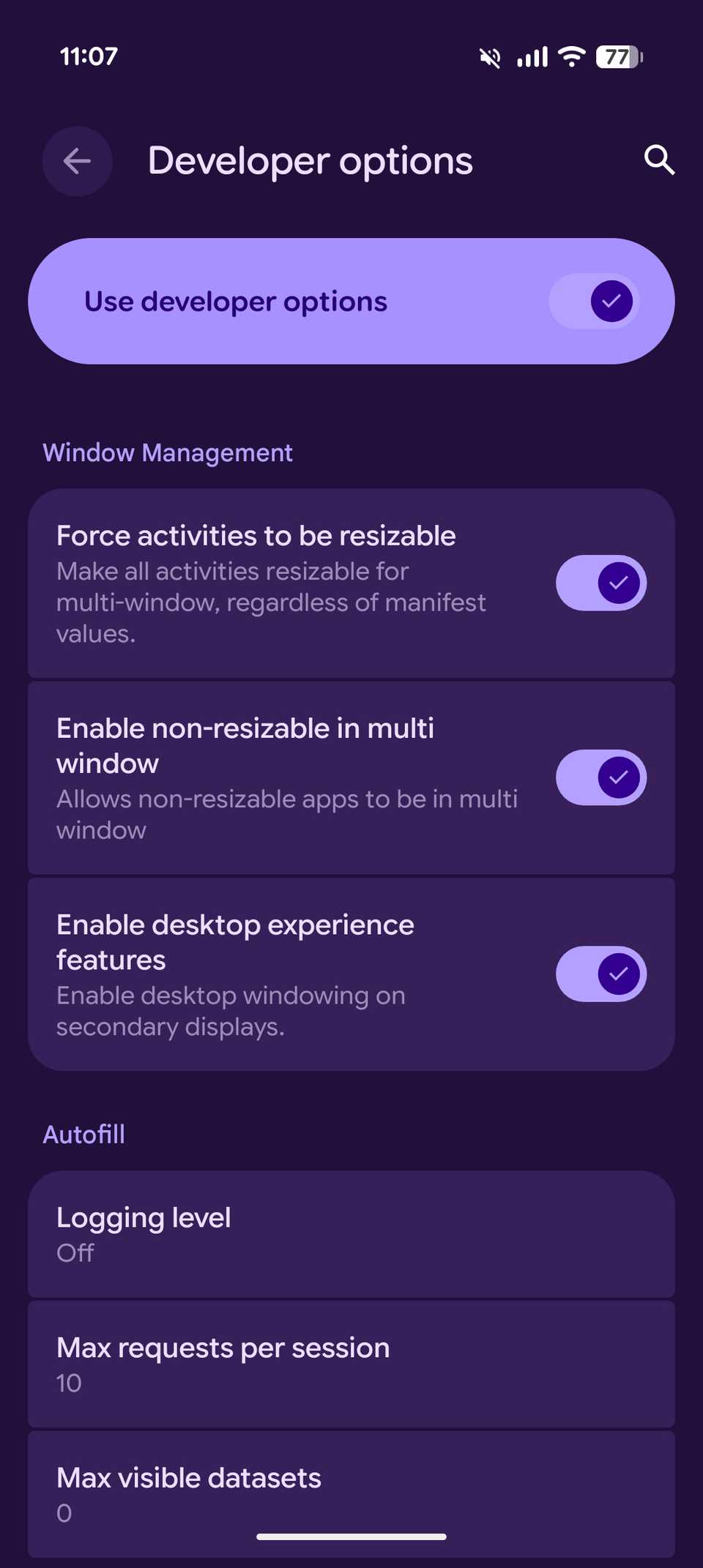The width and height of the screenshot is (703, 1568).
Task: Click the Wi-Fi status icon
Action: [572, 56]
